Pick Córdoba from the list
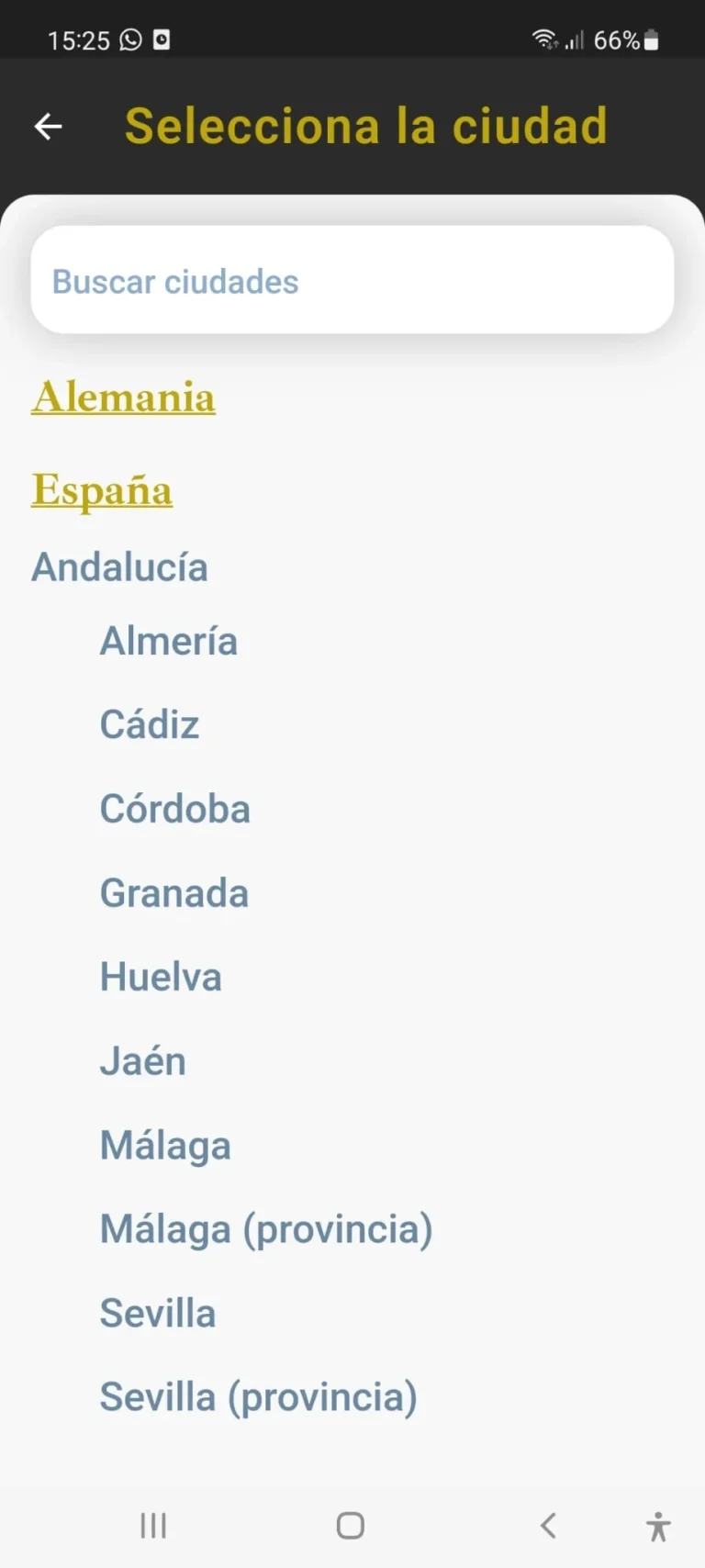The height and width of the screenshot is (1568, 705). pyautogui.click(x=174, y=809)
